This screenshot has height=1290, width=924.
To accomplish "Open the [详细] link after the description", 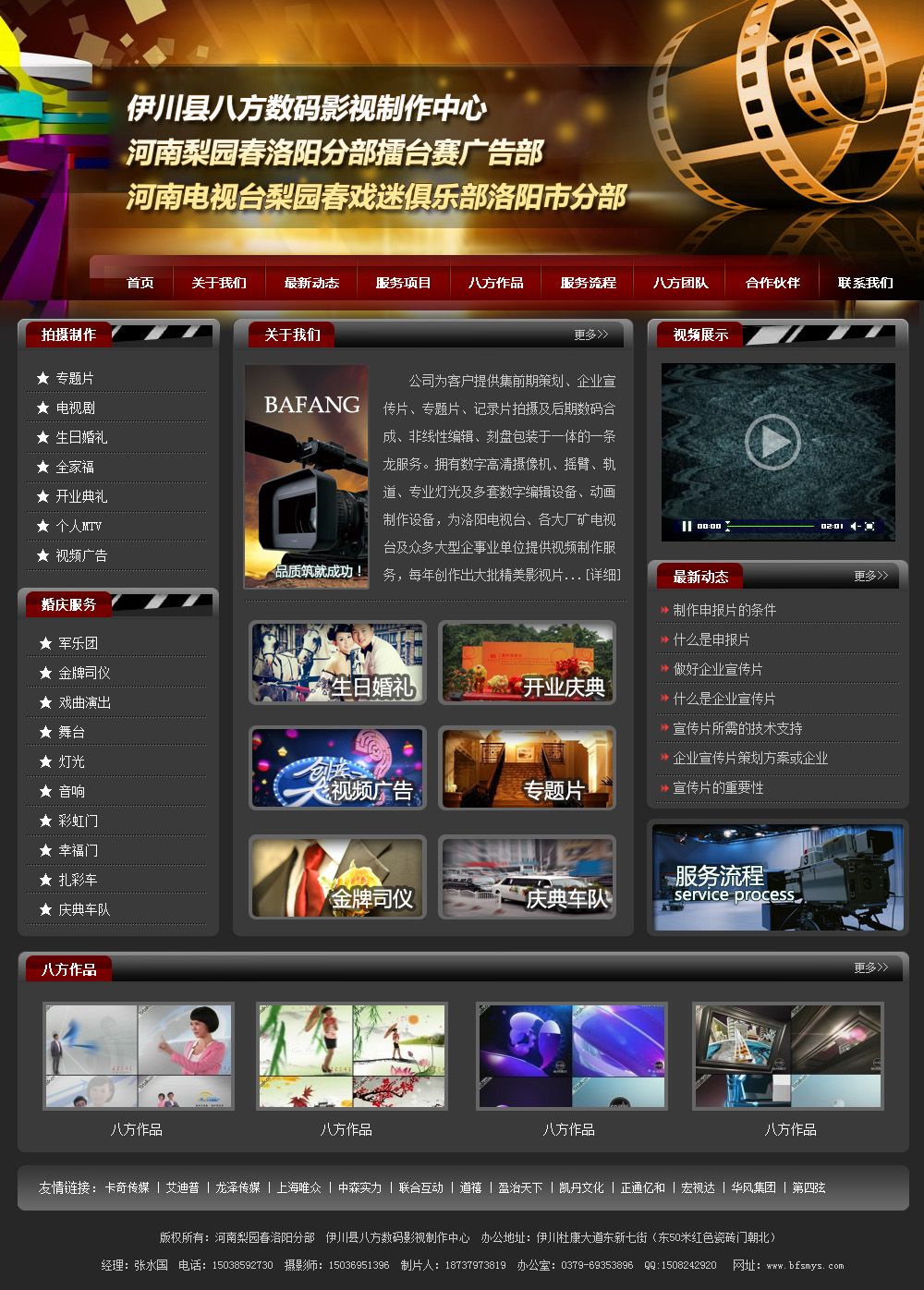I will point(602,575).
